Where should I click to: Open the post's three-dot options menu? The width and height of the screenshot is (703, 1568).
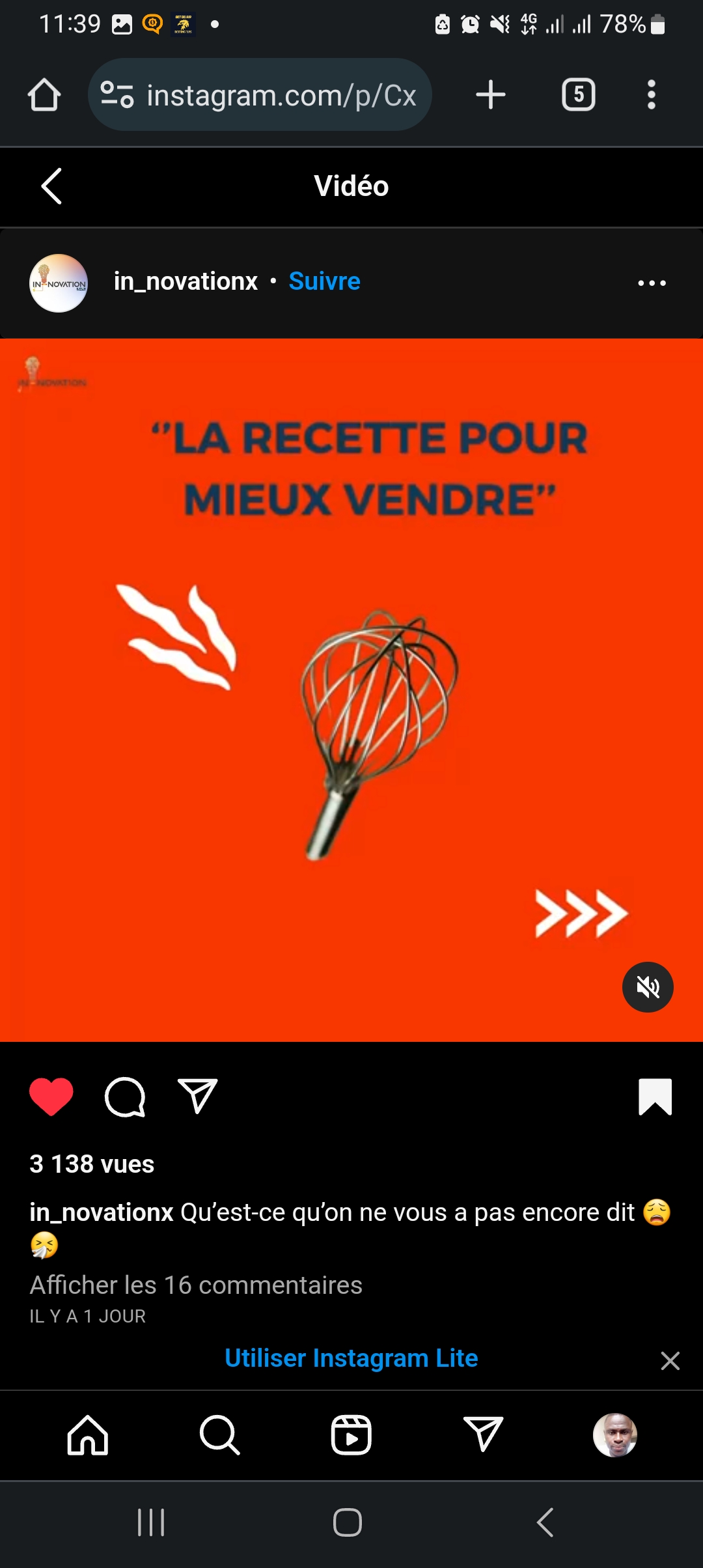coord(652,283)
